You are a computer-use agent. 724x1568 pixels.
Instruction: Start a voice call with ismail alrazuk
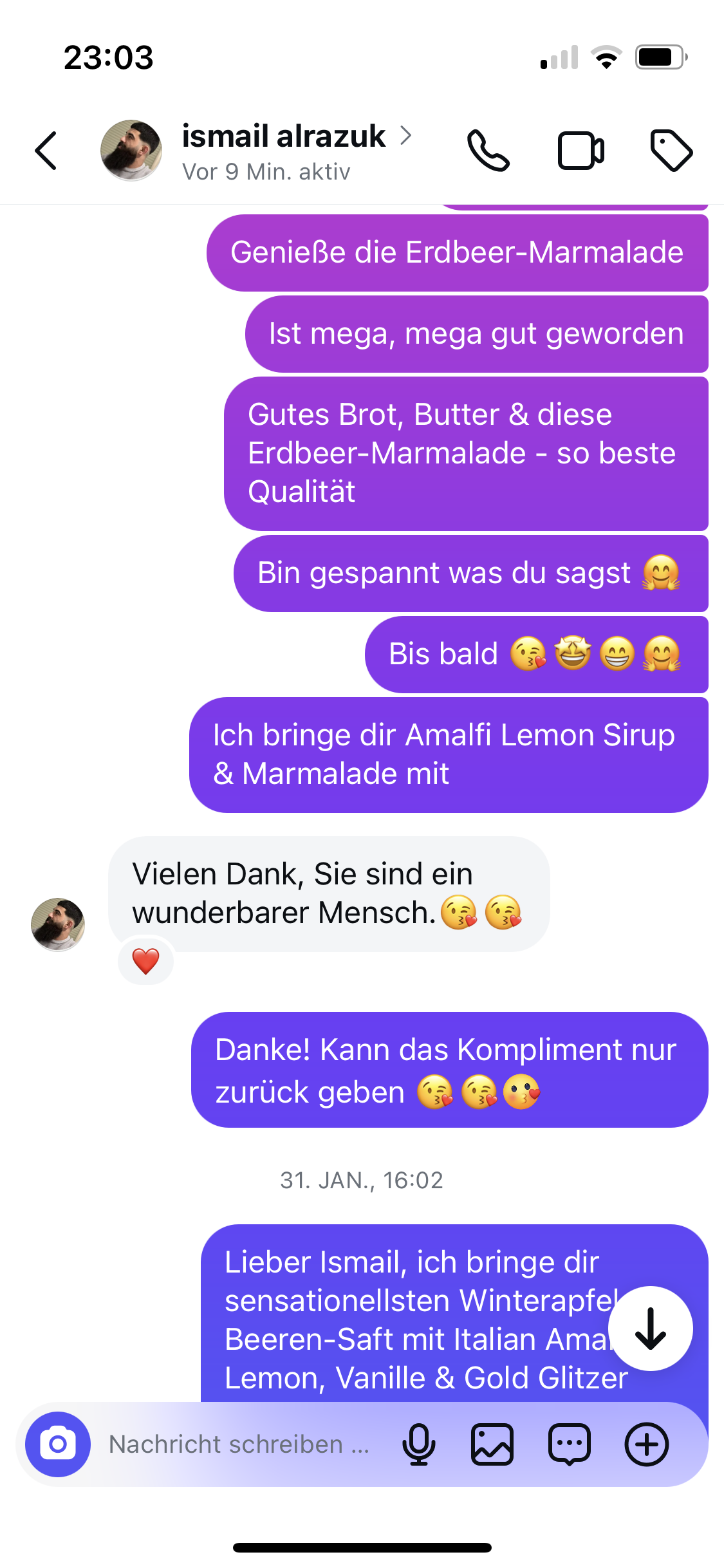[488, 151]
